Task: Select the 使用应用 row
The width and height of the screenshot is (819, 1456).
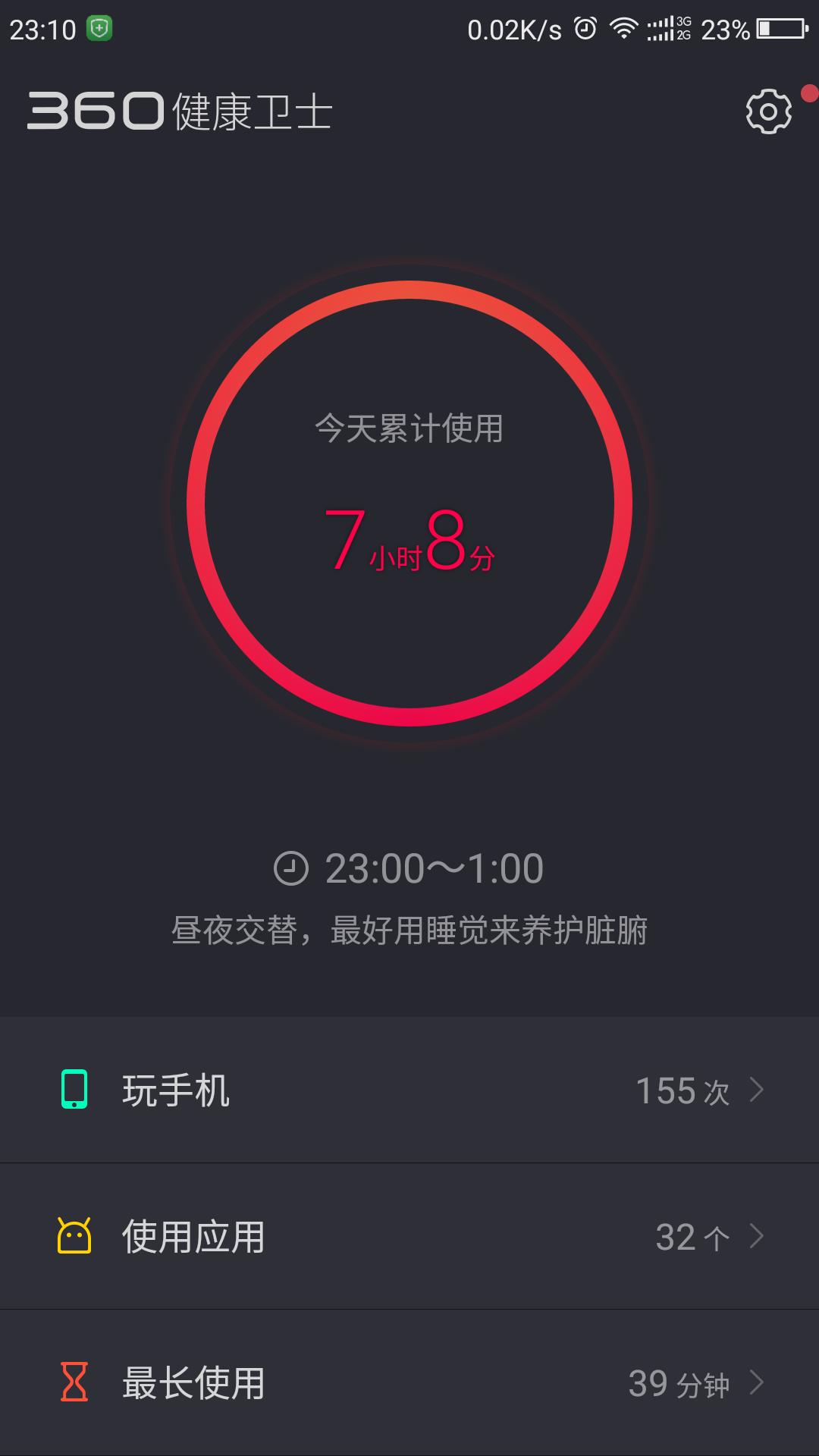Action: tap(409, 1238)
